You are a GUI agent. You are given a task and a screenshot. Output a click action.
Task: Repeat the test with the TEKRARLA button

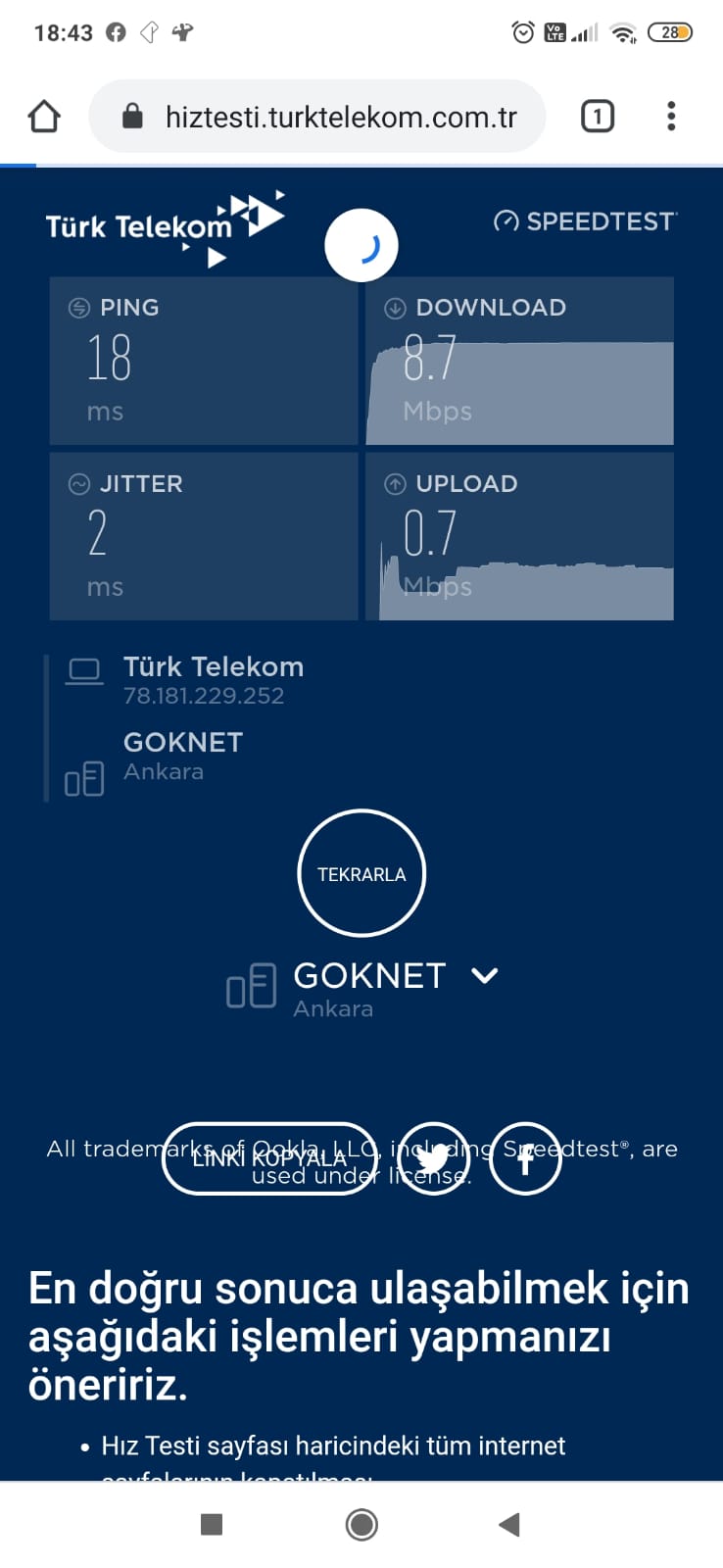[x=361, y=873]
